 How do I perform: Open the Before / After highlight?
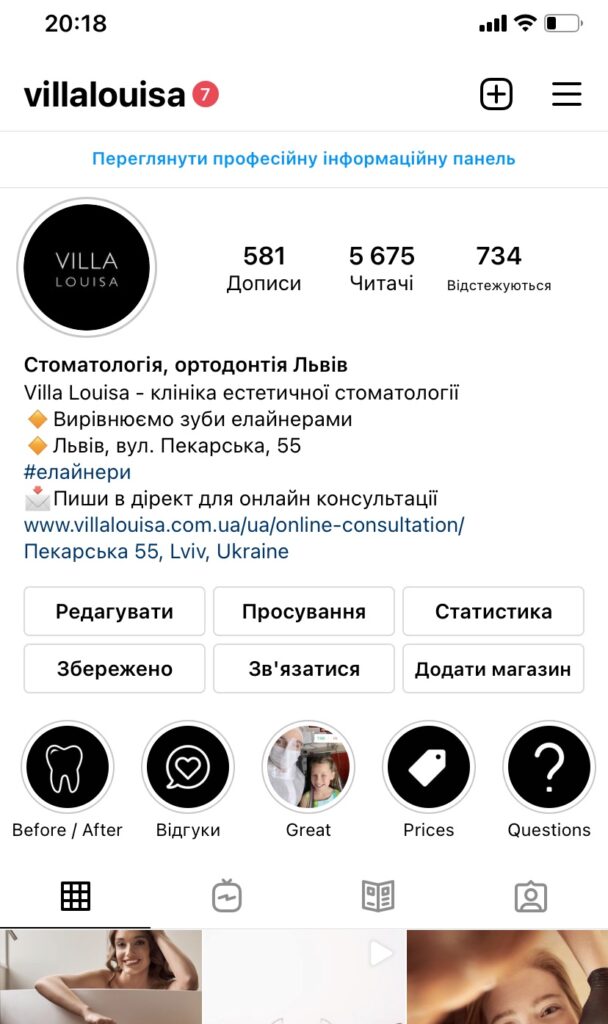67,768
